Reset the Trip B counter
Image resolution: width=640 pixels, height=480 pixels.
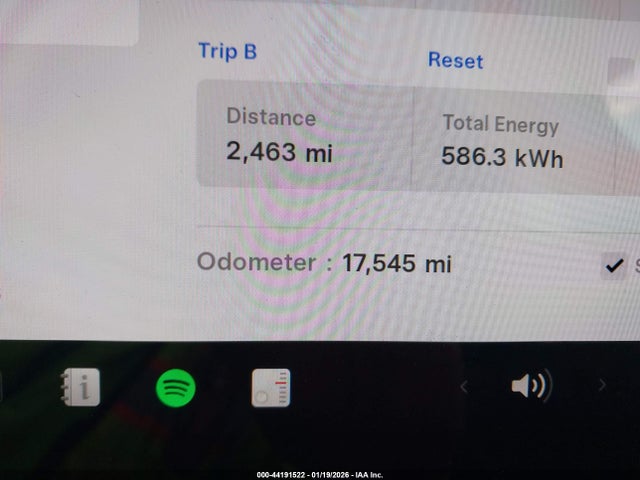click(455, 61)
